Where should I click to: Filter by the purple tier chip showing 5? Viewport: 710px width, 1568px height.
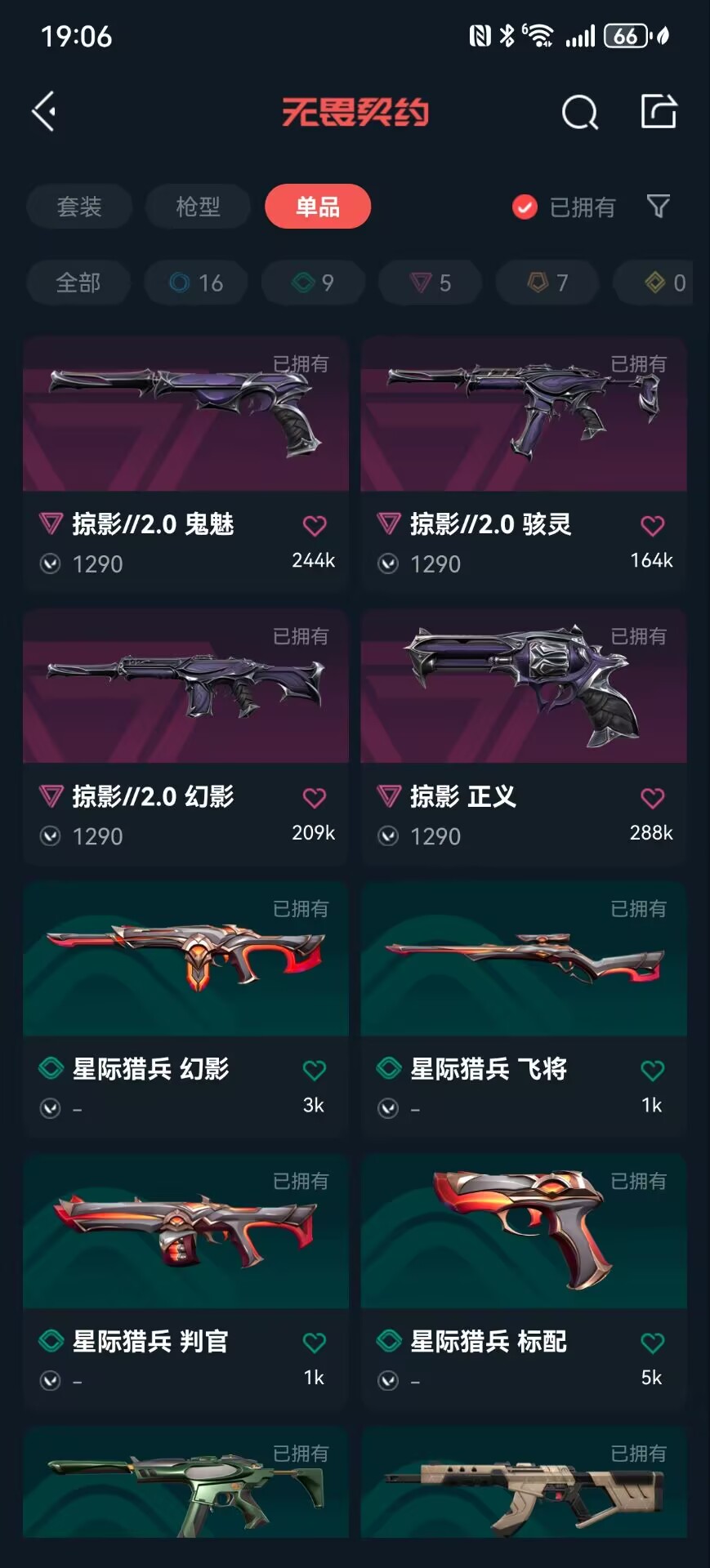pos(430,283)
